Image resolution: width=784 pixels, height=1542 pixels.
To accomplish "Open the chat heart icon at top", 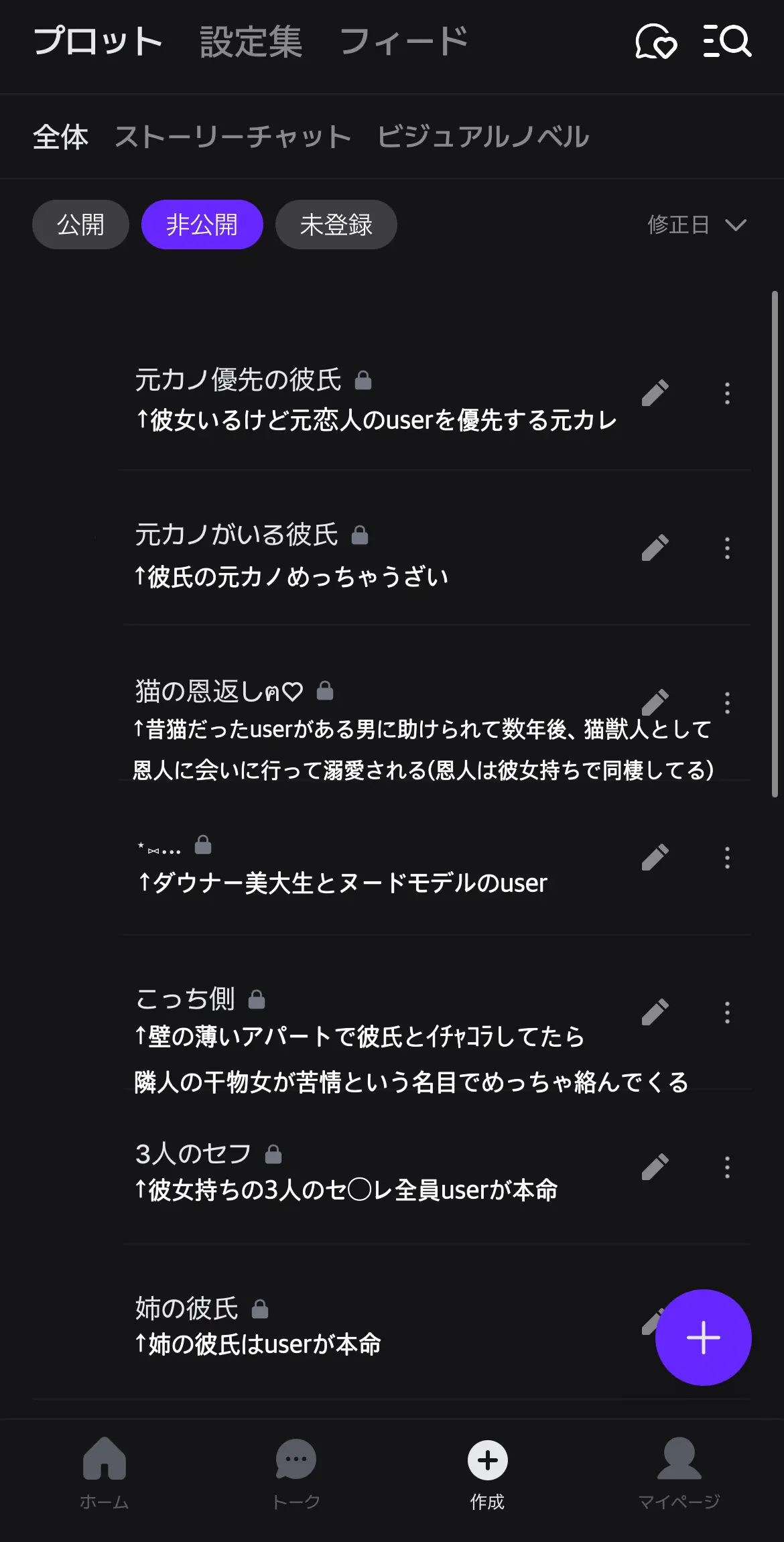I will click(655, 42).
